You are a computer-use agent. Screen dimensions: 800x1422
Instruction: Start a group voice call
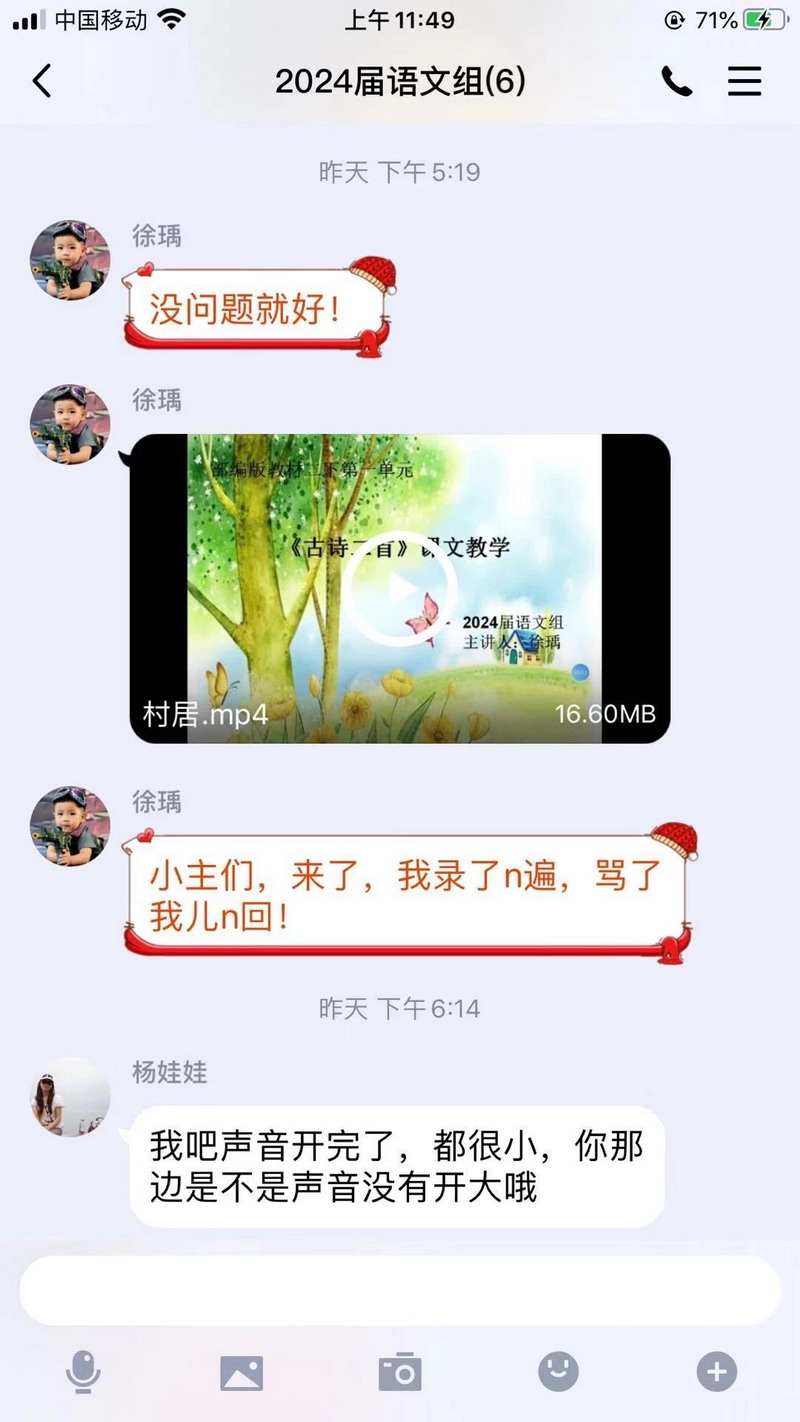(677, 81)
